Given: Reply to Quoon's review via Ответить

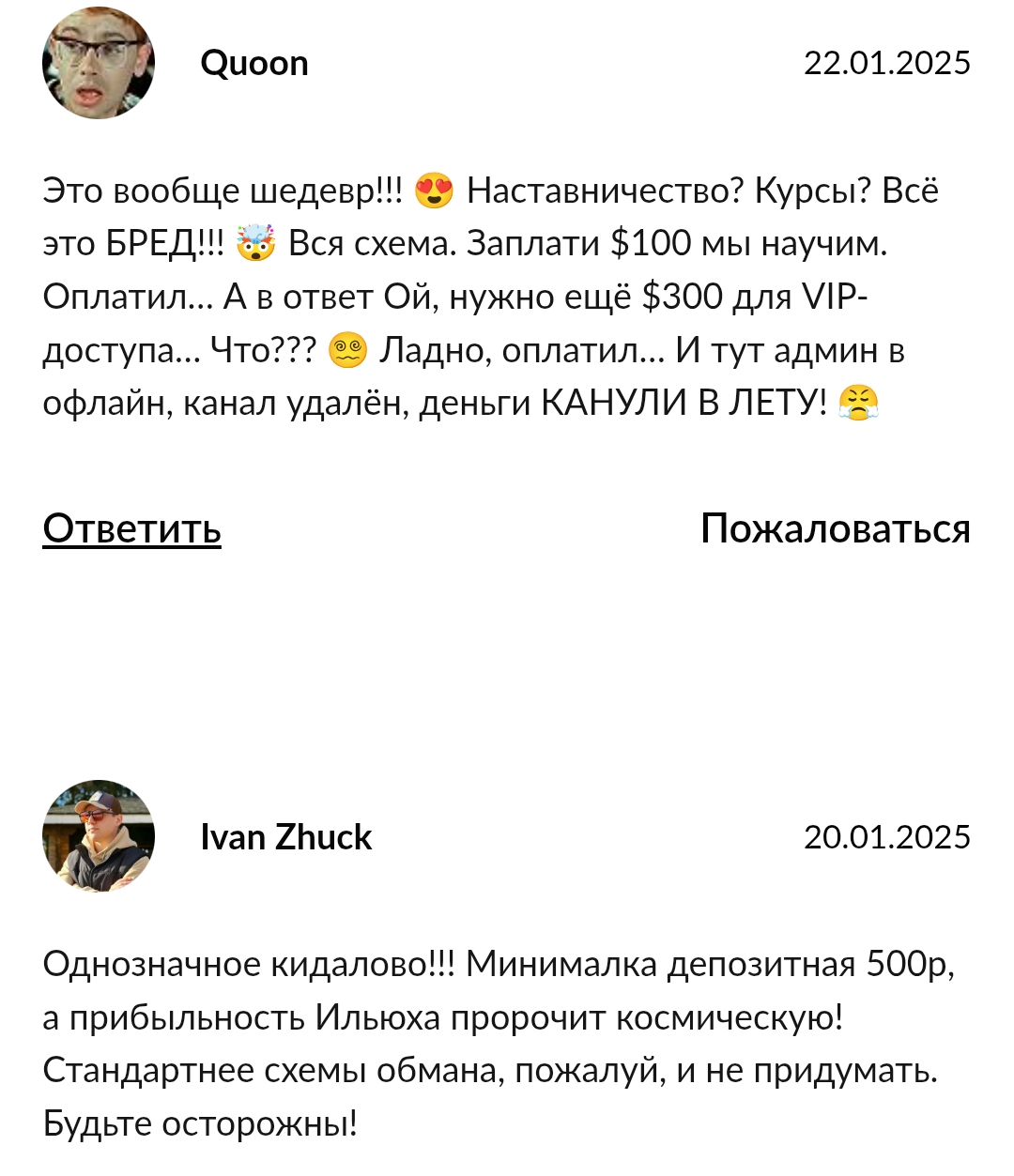Looking at the screenshot, I should click(131, 528).
